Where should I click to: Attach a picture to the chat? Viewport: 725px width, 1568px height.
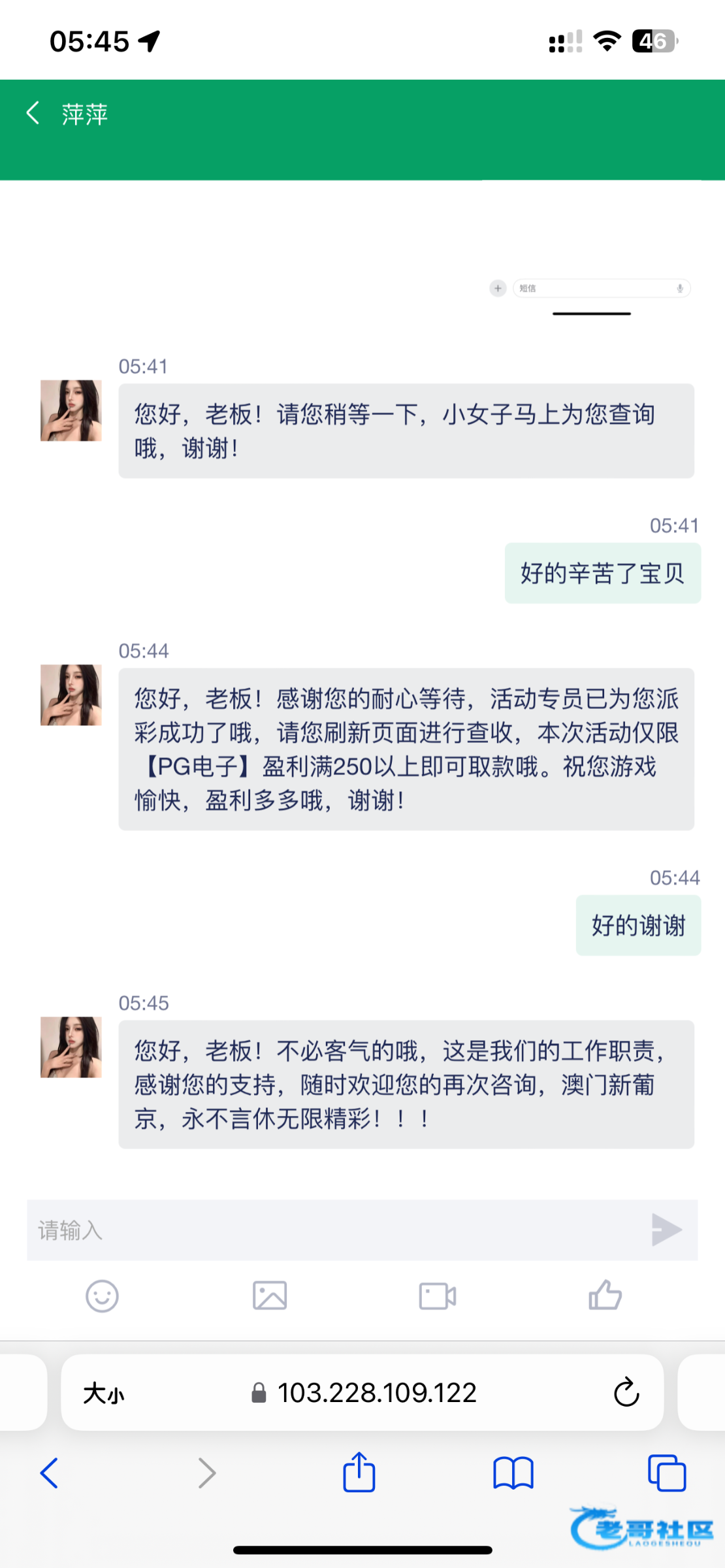click(x=270, y=1296)
